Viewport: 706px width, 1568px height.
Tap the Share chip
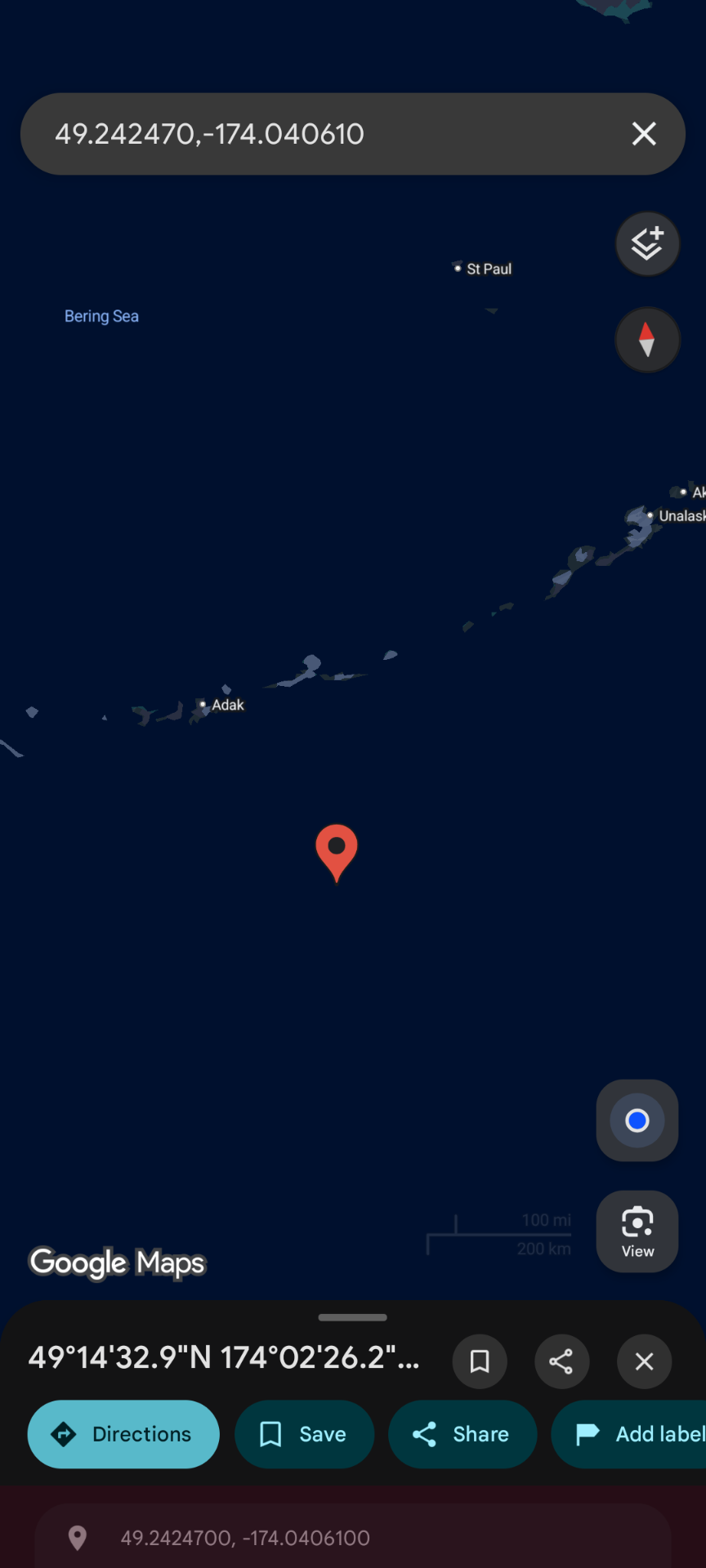(x=462, y=1434)
